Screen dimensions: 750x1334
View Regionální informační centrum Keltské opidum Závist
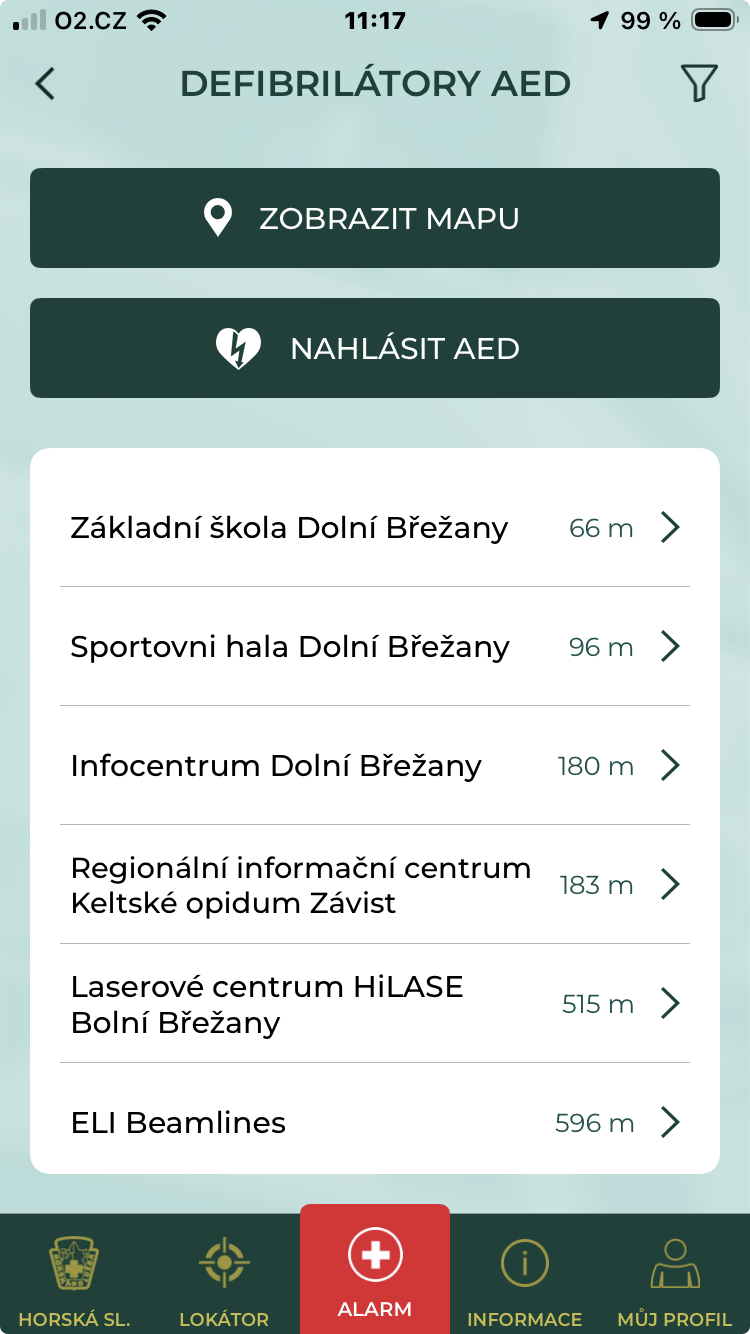pos(375,885)
